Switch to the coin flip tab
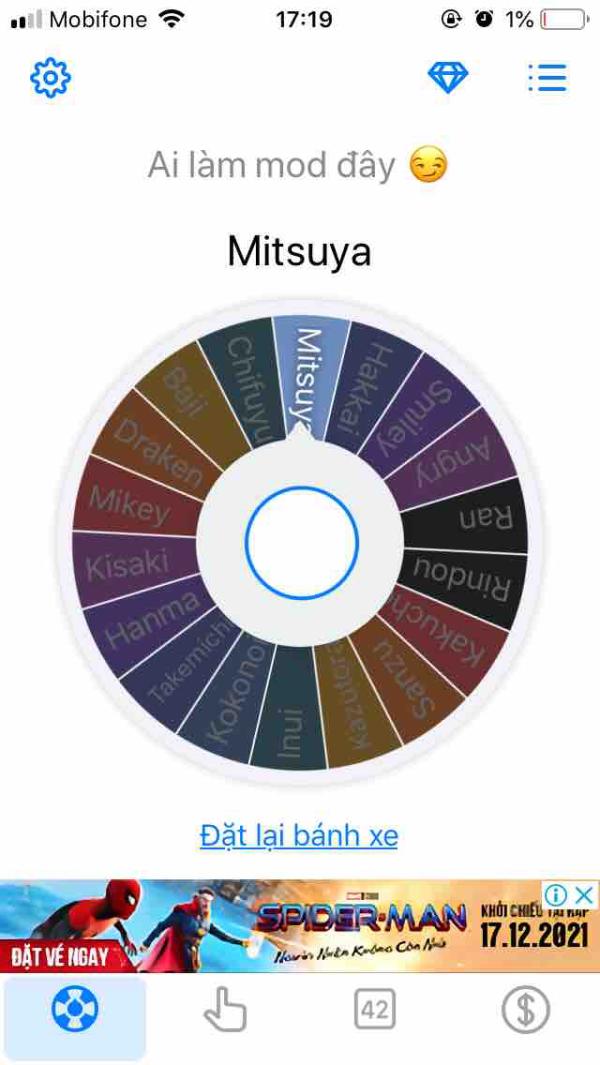 tap(525, 1012)
